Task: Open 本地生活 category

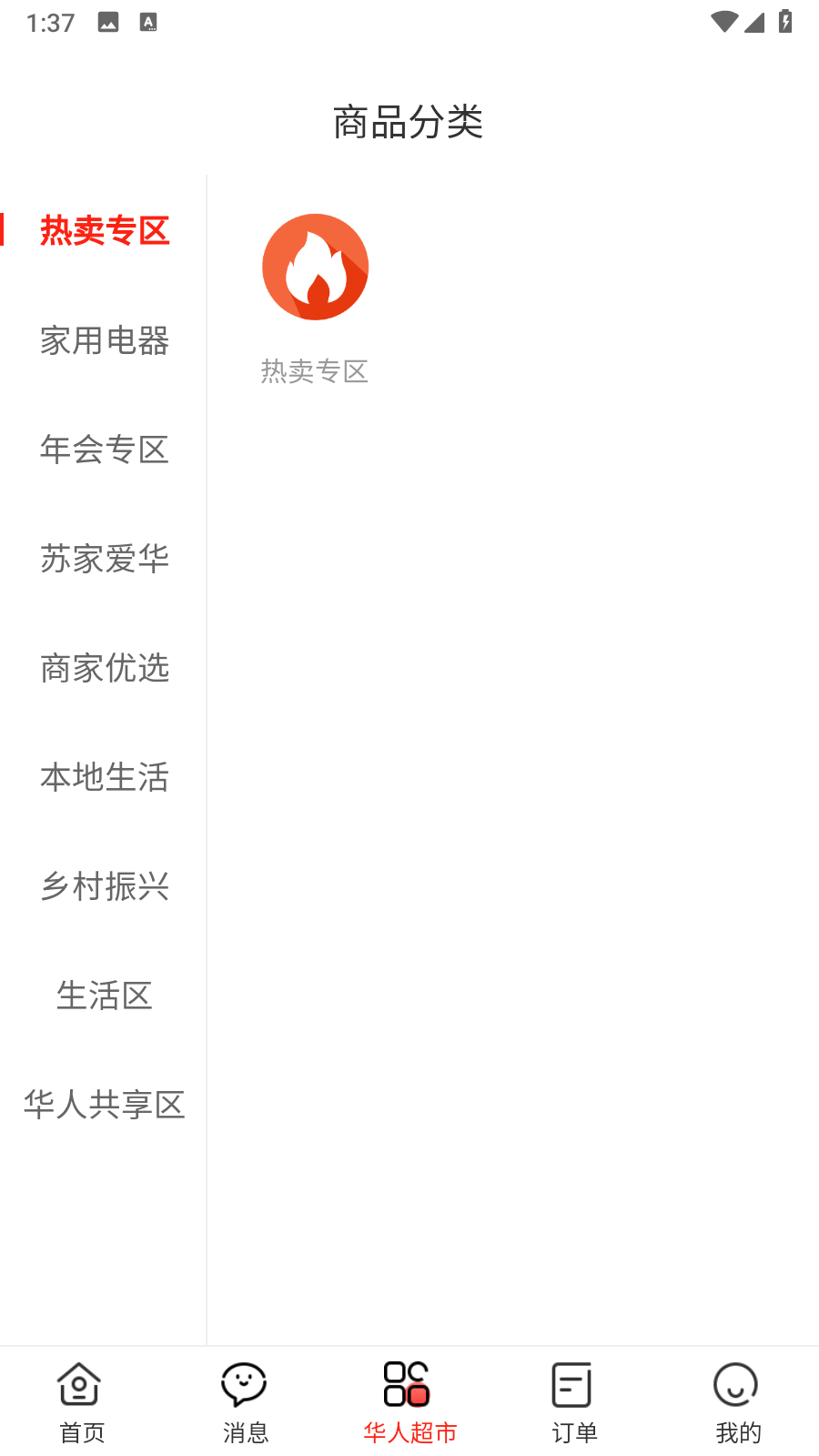Action: (105, 777)
